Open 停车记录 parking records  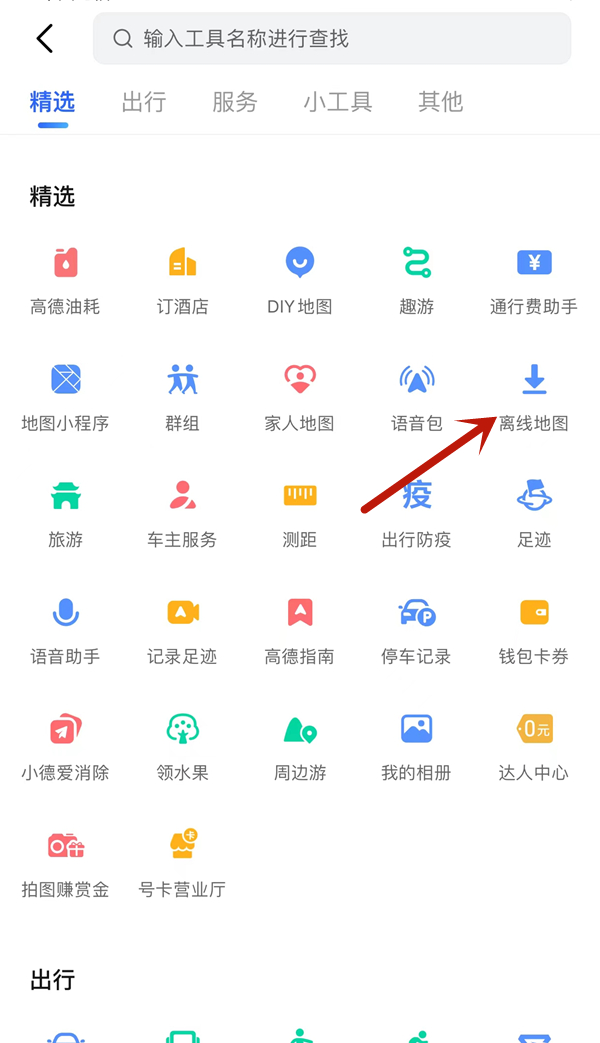[416, 631]
